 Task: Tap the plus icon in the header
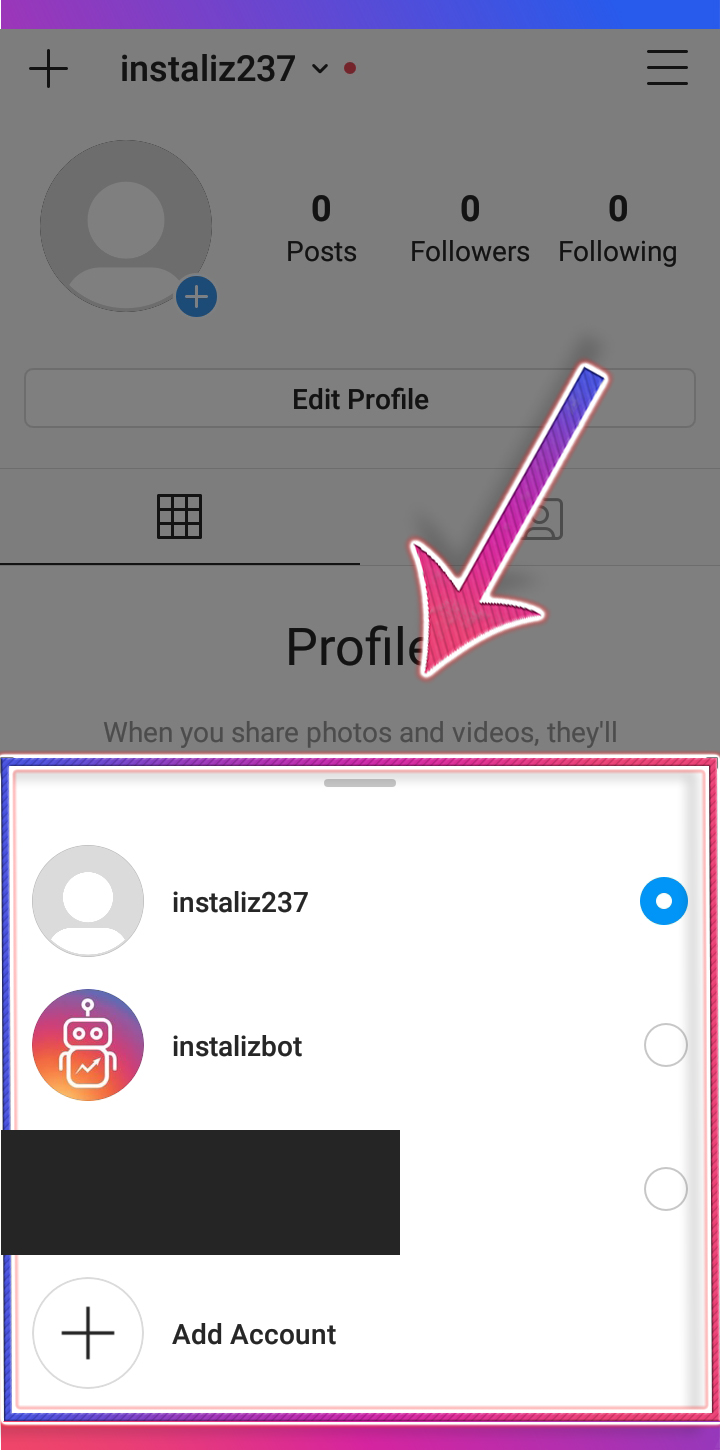pos(48,68)
